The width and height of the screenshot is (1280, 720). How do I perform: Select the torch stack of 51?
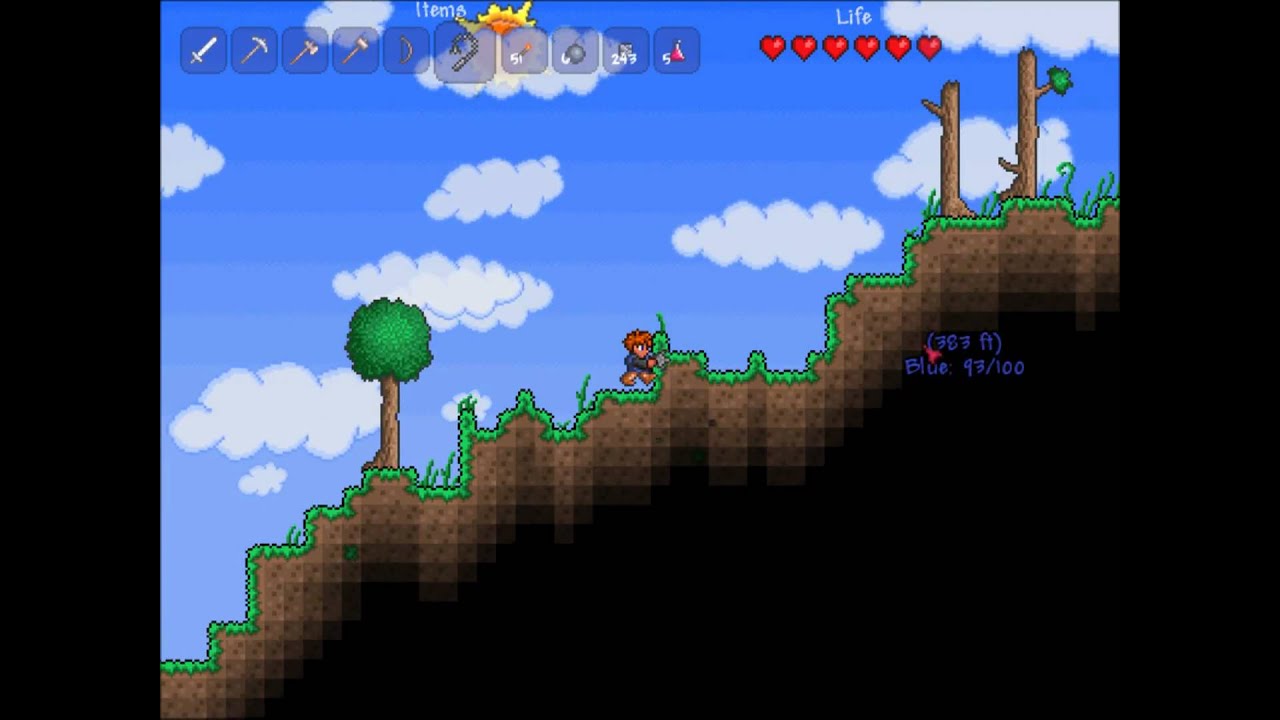[x=522, y=51]
